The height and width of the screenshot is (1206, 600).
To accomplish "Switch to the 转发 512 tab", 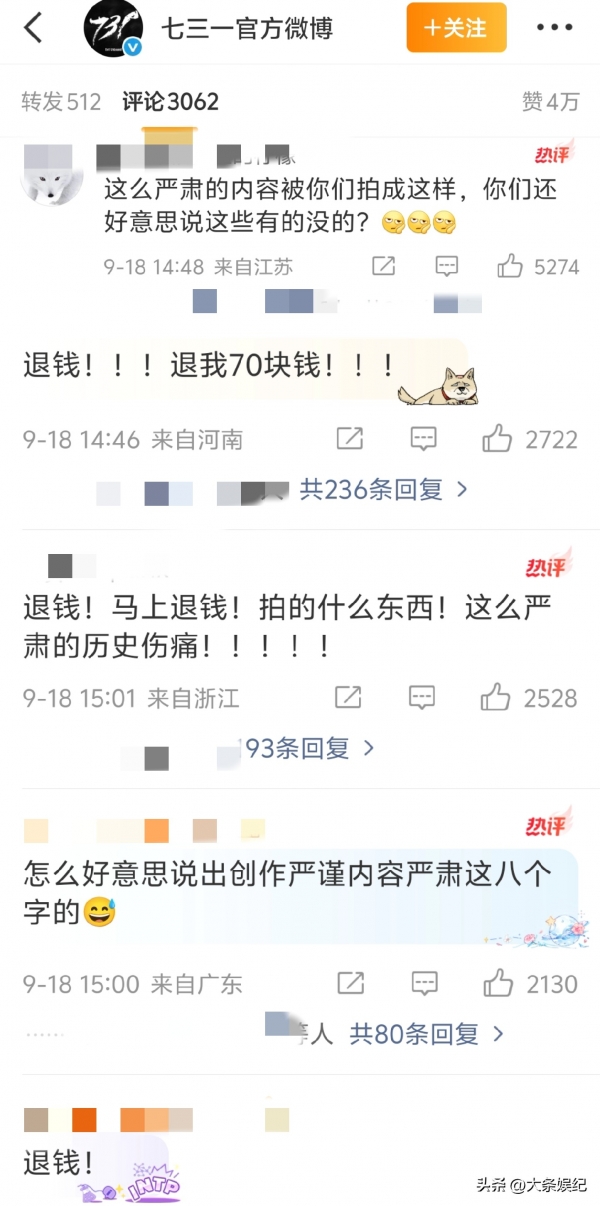I will (x=61, y=101).
